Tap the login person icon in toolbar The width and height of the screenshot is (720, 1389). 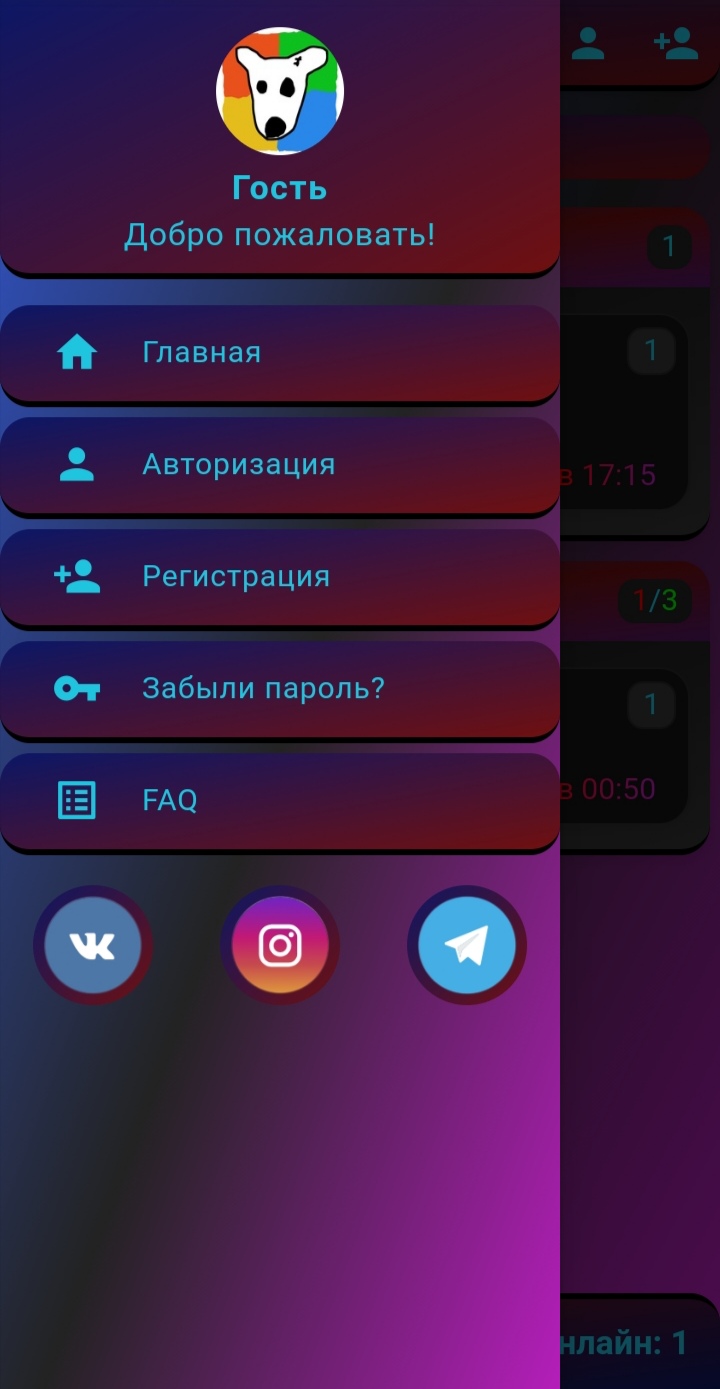[589, 42]
